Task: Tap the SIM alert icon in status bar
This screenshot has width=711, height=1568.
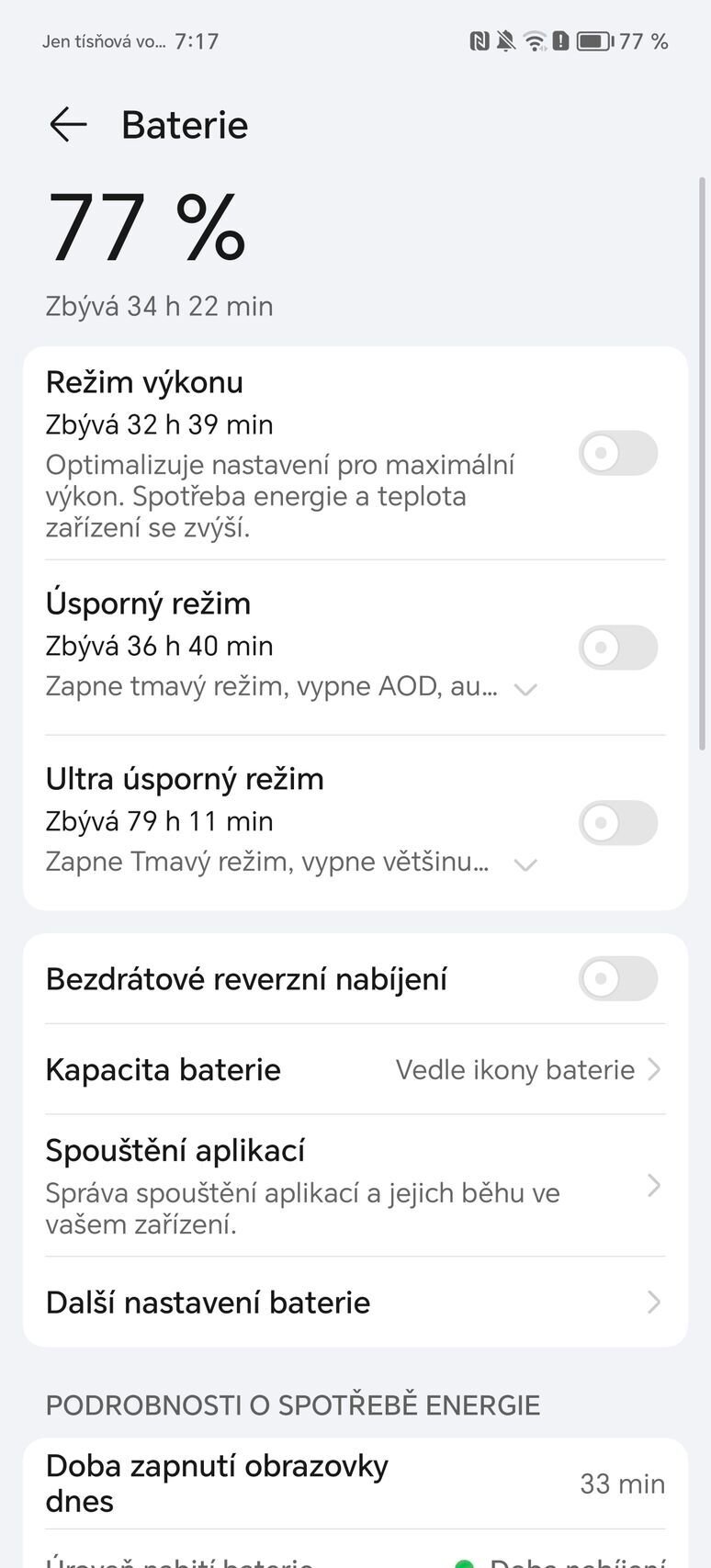Action: point(561,40)
